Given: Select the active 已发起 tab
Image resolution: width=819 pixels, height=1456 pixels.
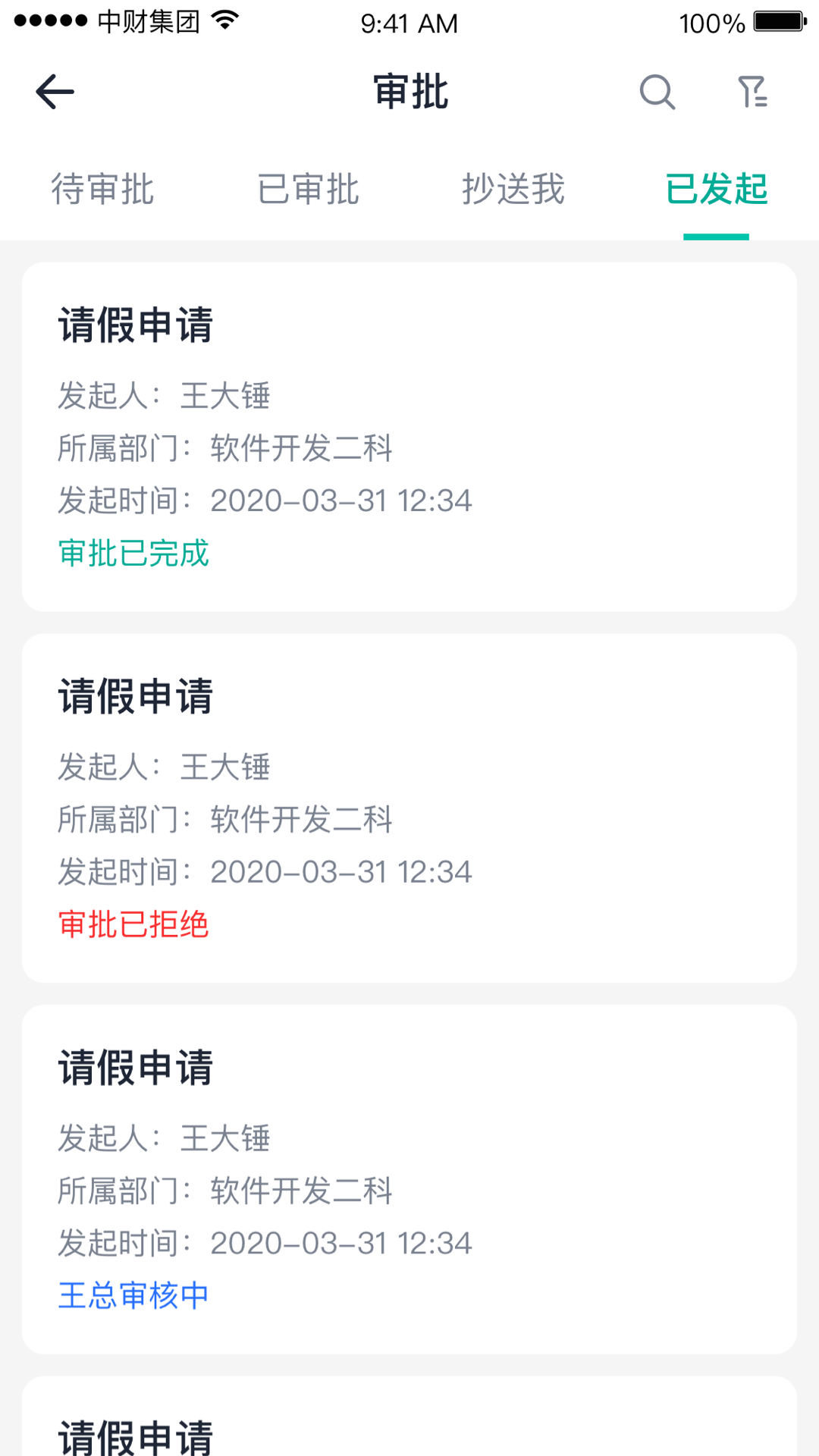Looking at the screenshot, I should coord(717,190).
